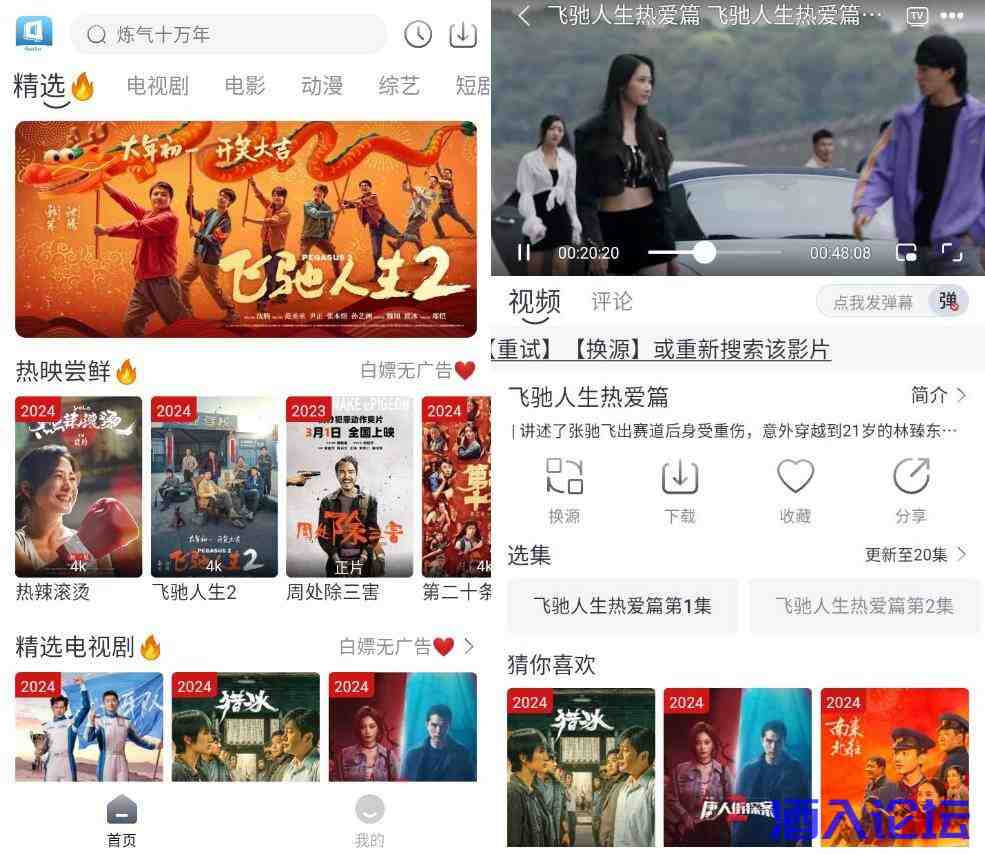Share the video via 分享
The height and width of the screenshot is (854, 985).
point(911,489)
